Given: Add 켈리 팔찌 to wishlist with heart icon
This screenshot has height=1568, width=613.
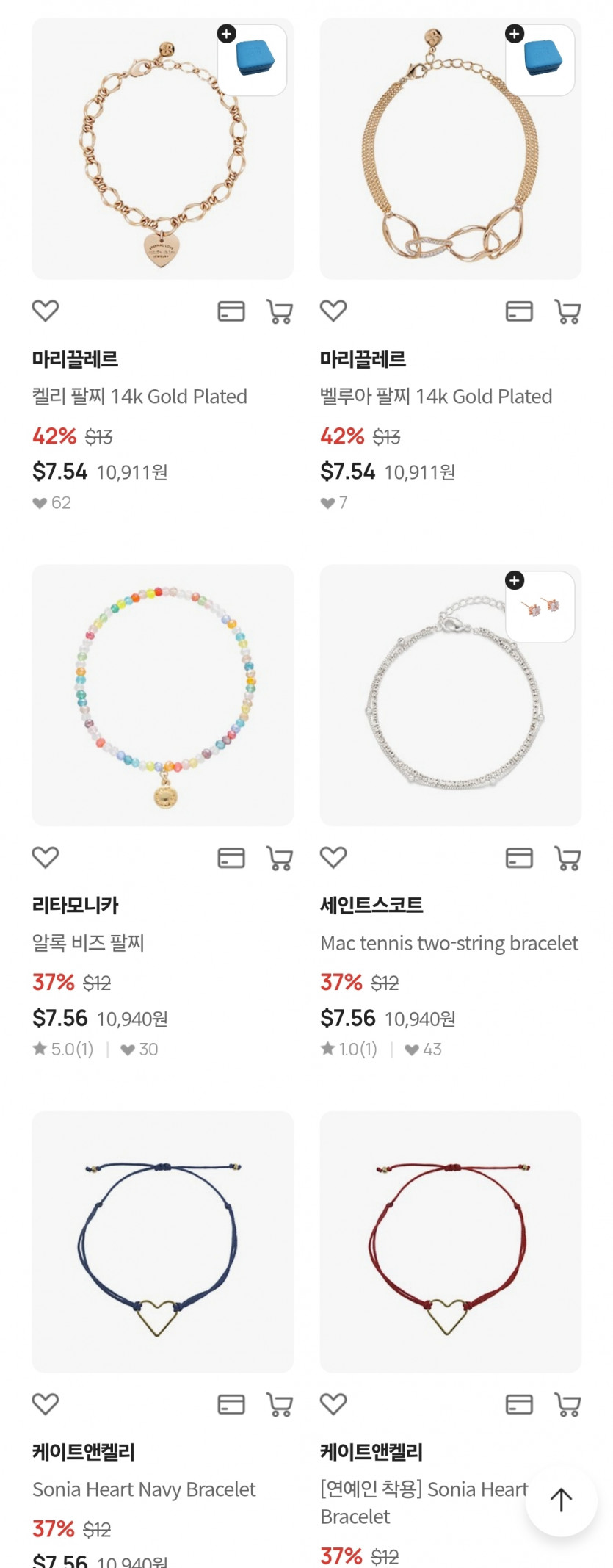Looking at the screenshot, I should tap(46, 311).
